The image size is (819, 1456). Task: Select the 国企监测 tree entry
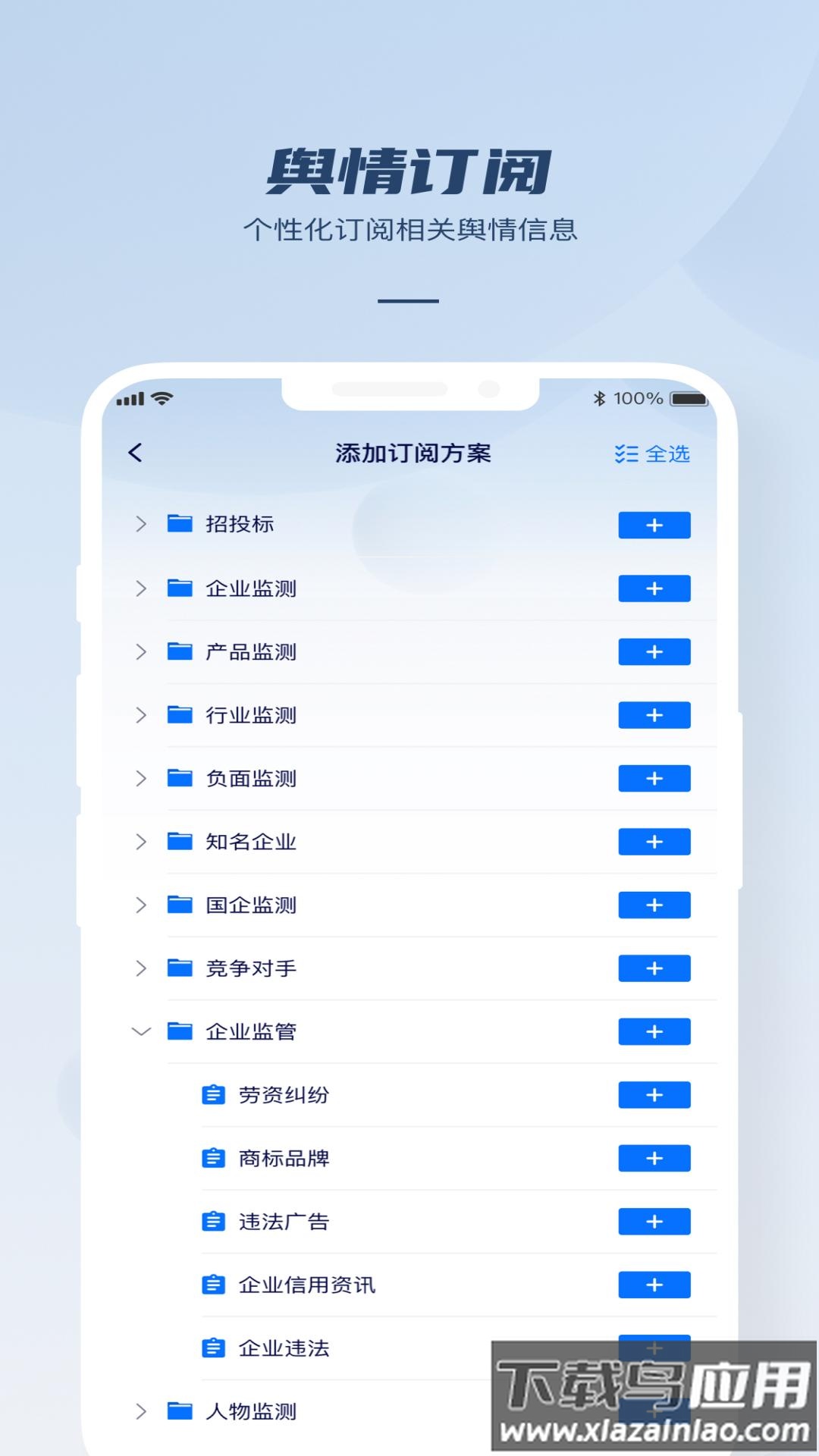coord(249,905)
